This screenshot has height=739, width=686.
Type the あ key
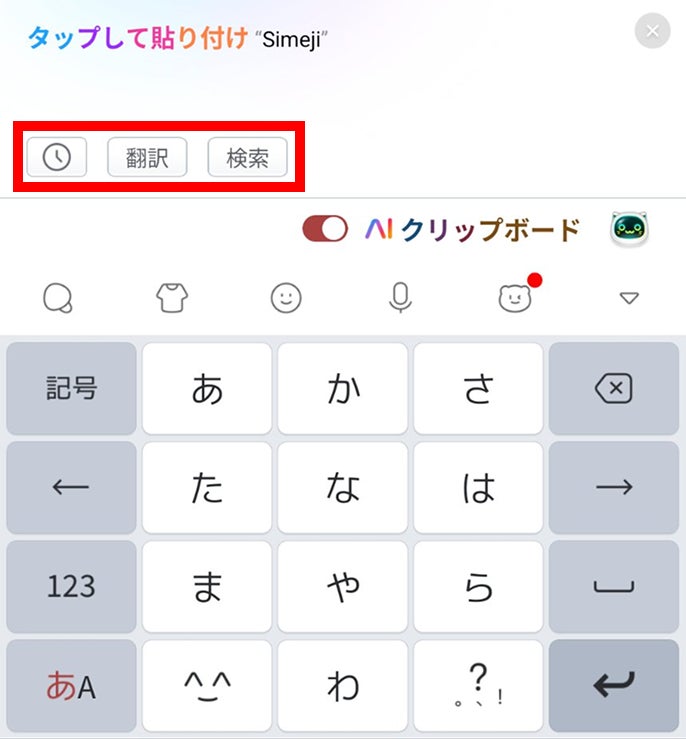click(x=207, y=389)
